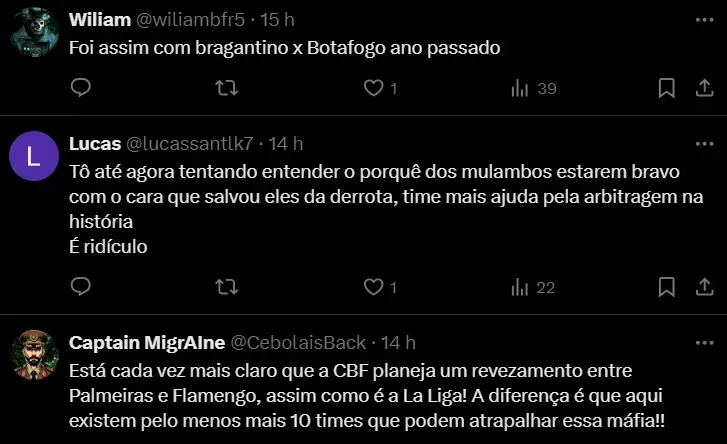This screenshot has height=444, width=727.
Task: Retweet Wiliam's tweet
Action: point(227,89)
